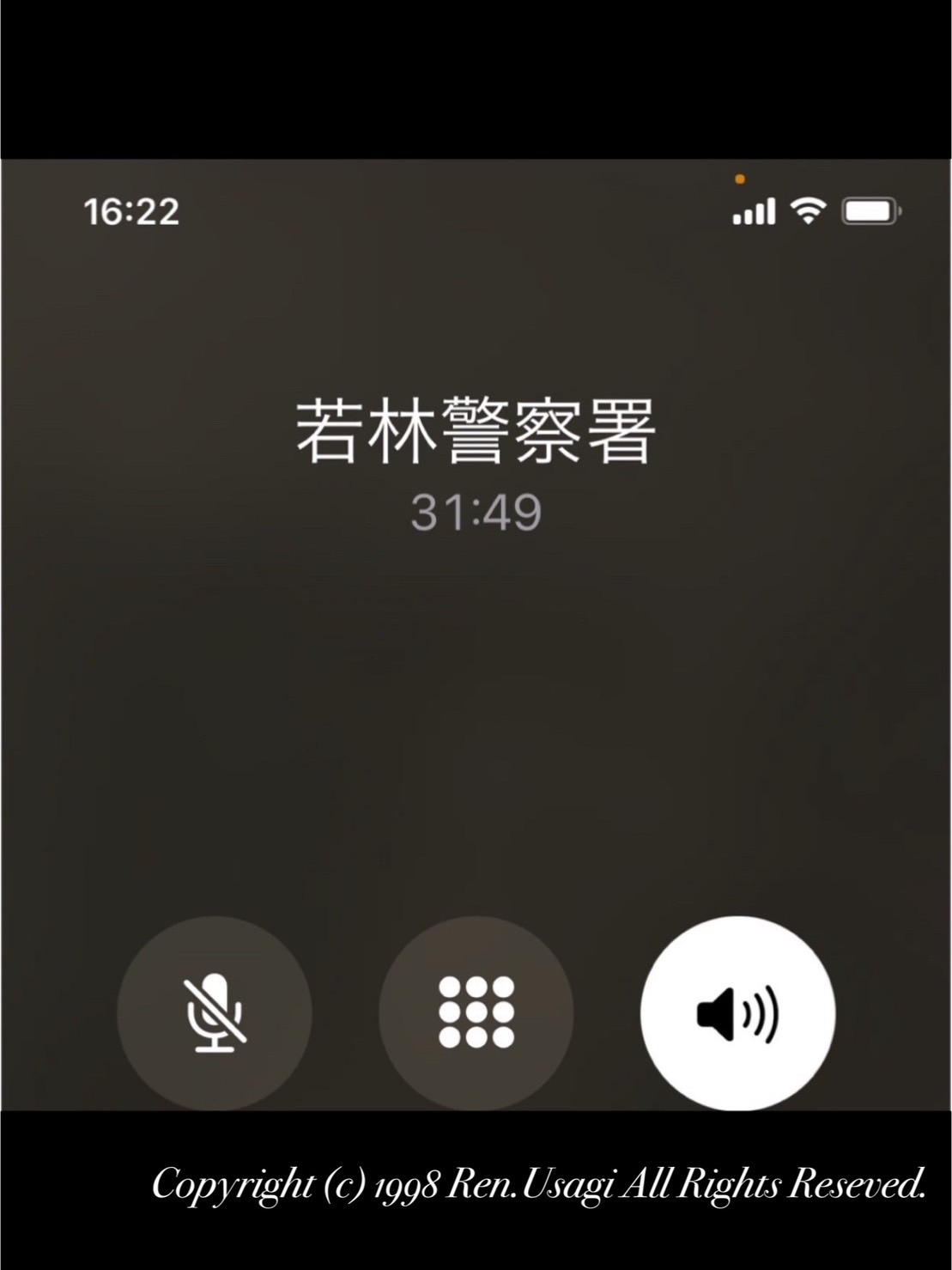Mute the microphone on this call
Image resolution: width=952 pixels, height=1270 pixels.
(215, 1012)
